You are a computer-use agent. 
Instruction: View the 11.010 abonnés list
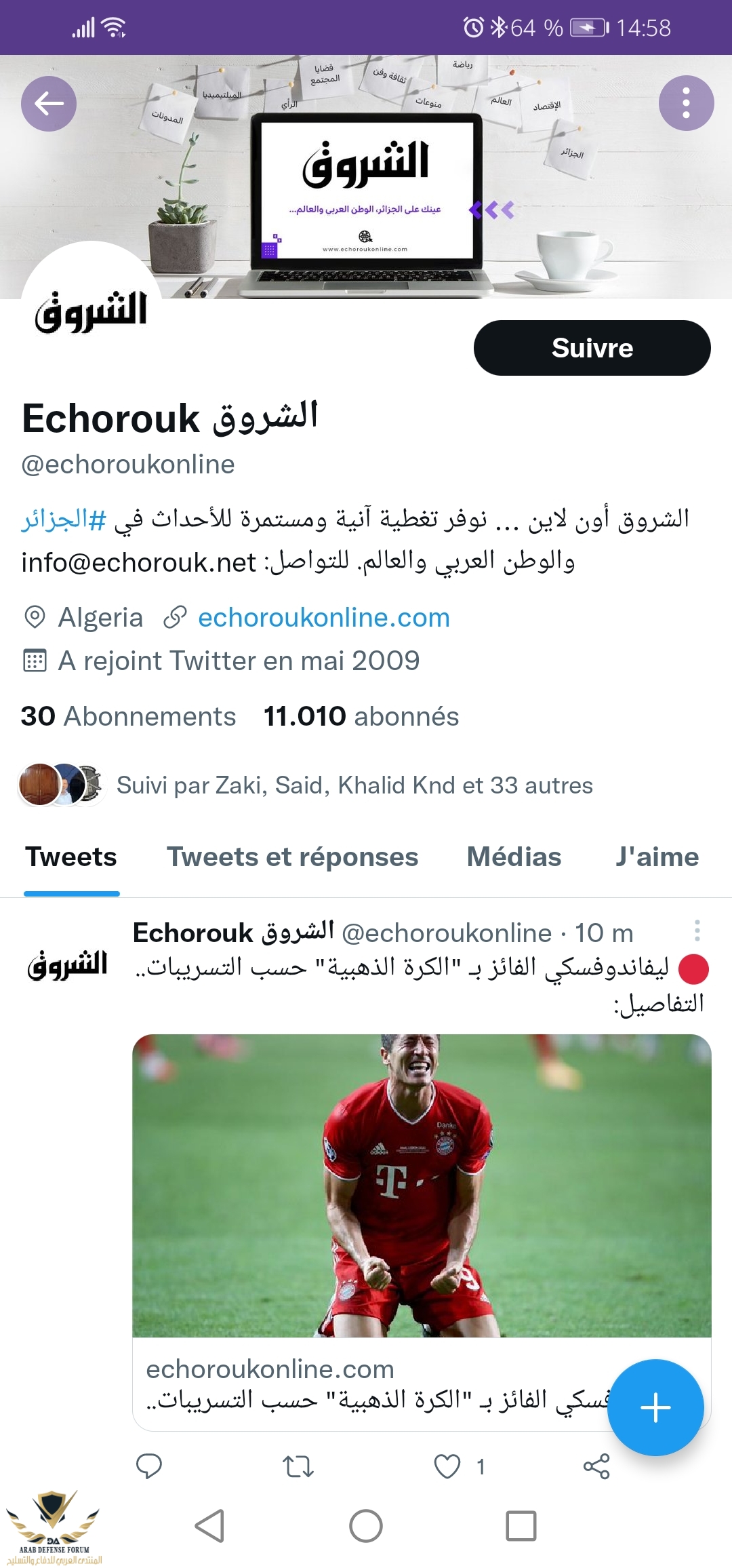(361, 717)
